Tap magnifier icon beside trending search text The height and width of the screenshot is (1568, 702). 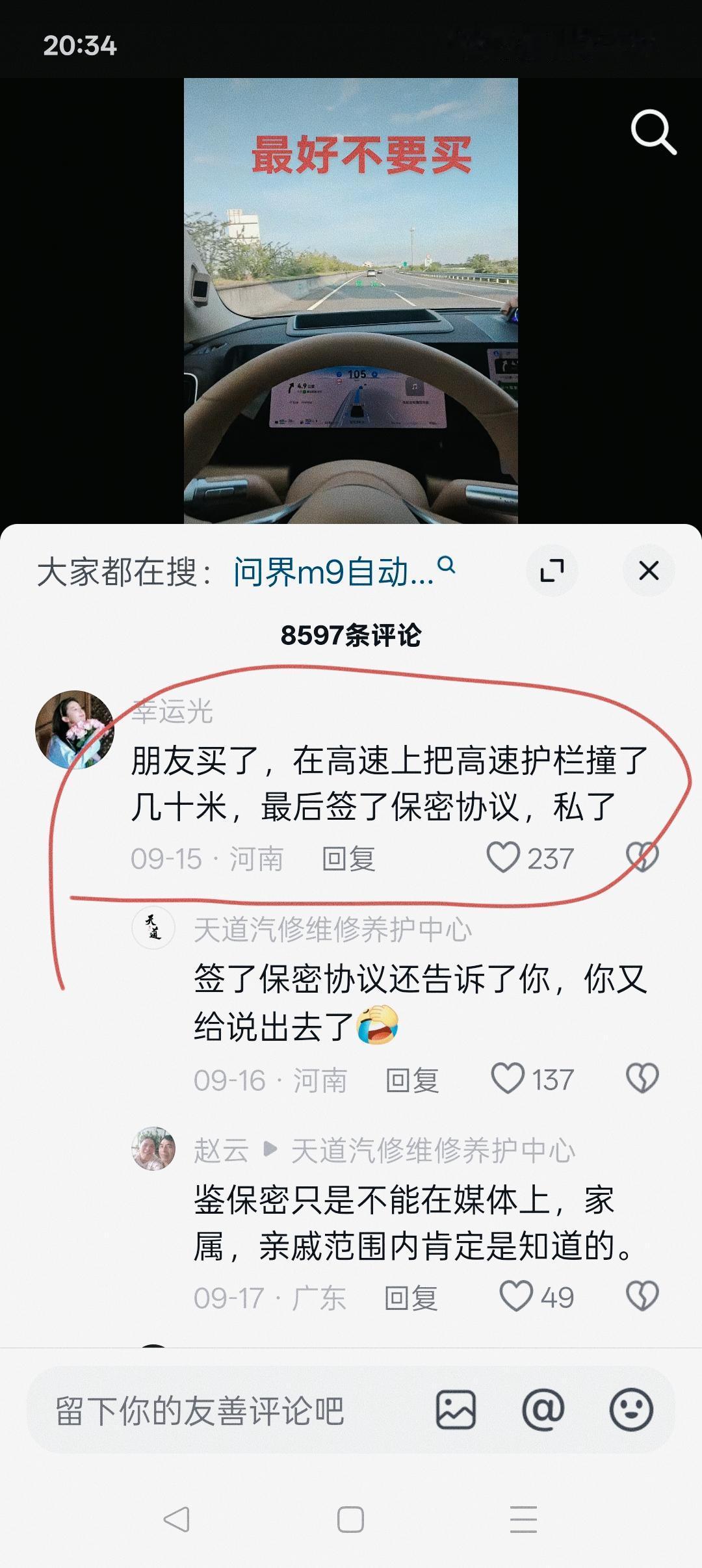[445, 568]
